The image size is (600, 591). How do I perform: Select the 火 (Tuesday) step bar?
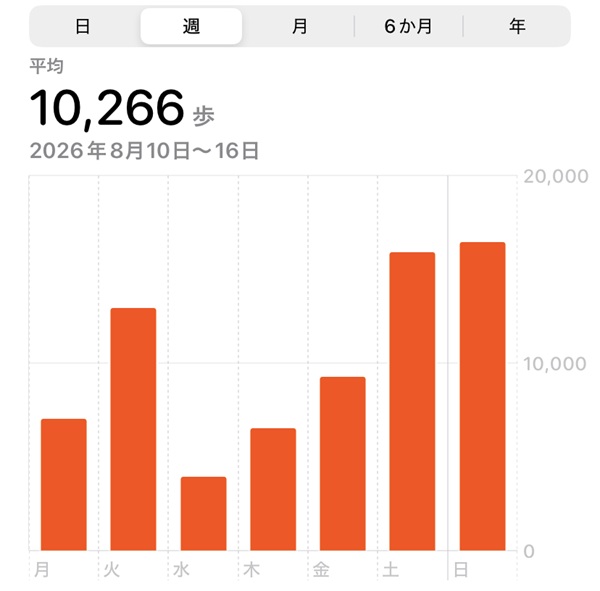tap(133, 429)
